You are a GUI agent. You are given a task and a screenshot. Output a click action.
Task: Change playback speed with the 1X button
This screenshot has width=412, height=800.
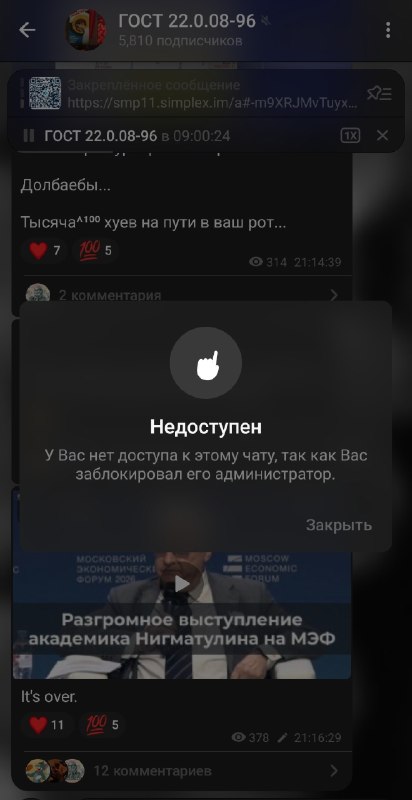click(x=350, y=136)
